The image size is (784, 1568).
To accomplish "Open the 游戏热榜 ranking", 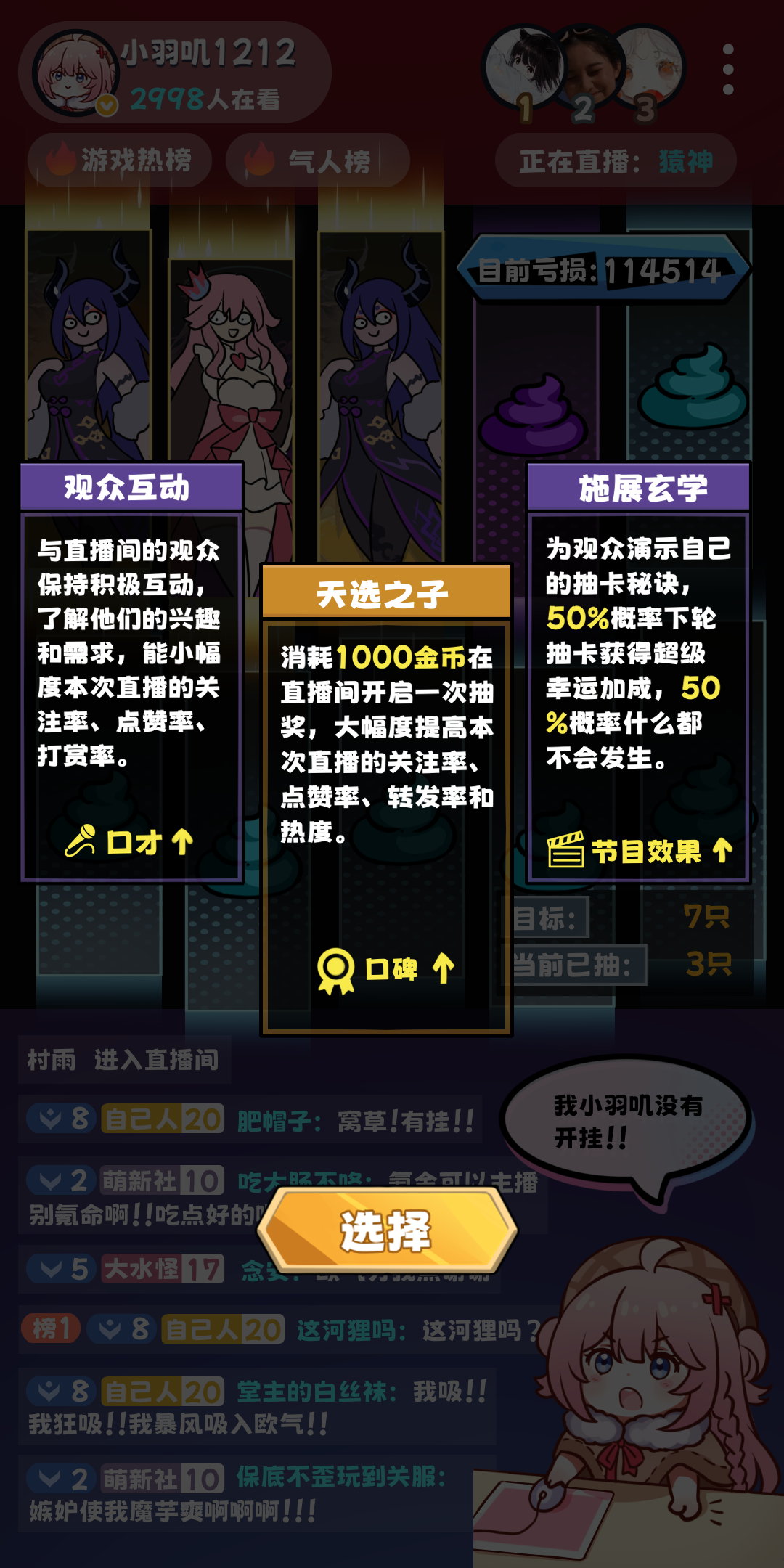I will pos(120,160).
